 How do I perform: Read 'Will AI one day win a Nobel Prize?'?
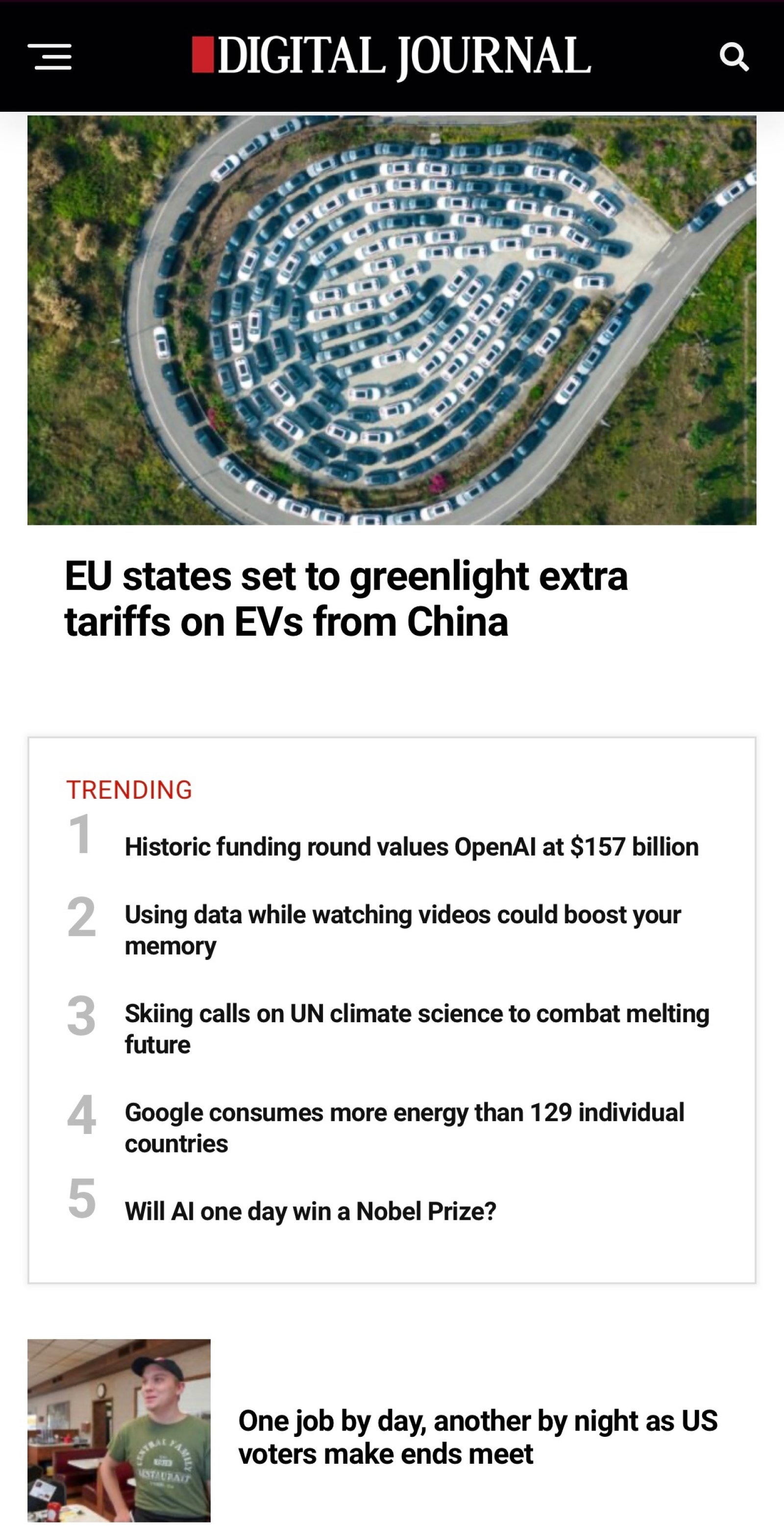coord(310,1211)
